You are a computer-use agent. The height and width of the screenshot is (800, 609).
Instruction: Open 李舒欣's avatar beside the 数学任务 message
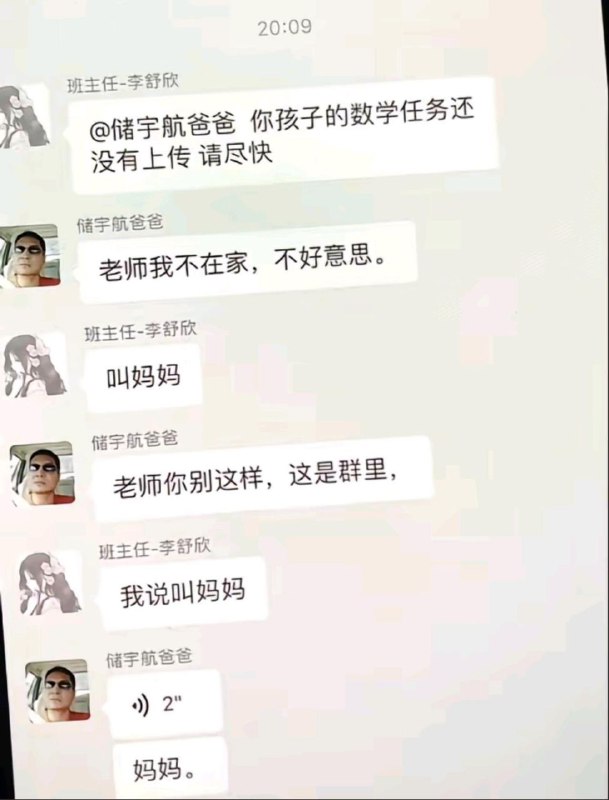point(25,116)
